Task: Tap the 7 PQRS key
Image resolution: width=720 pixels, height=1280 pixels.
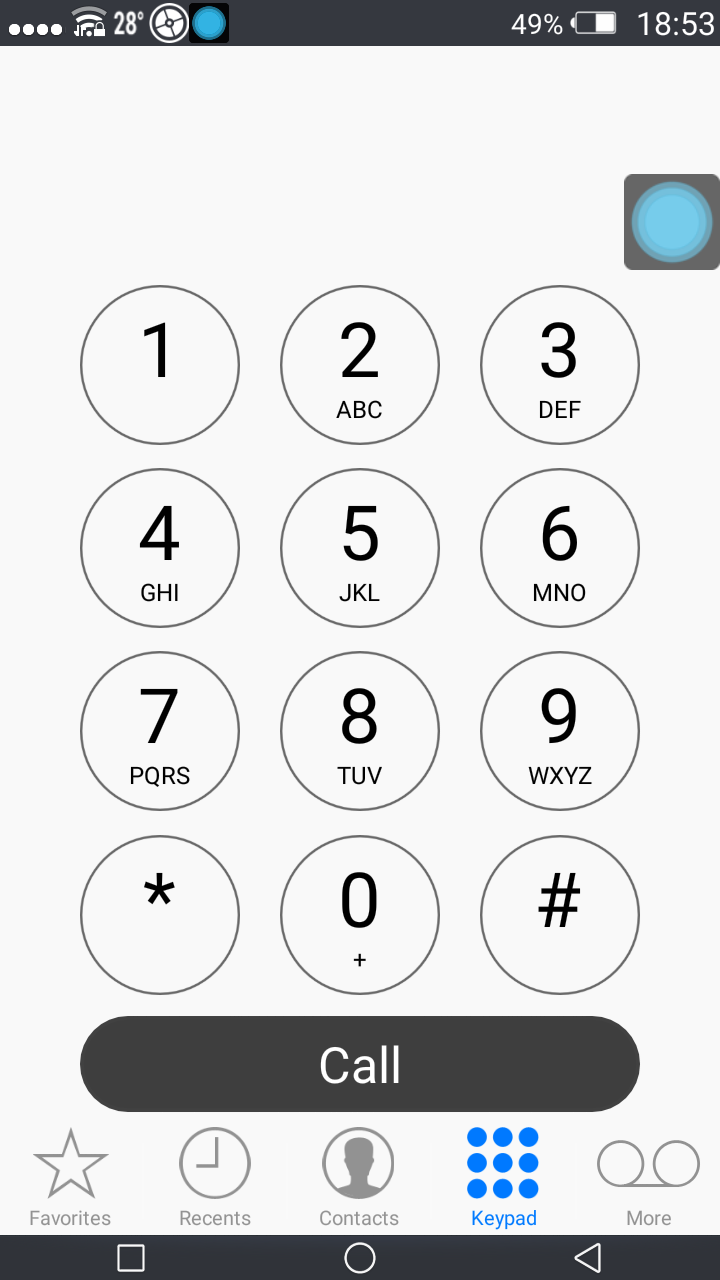Action: click(x=160, y=731)
